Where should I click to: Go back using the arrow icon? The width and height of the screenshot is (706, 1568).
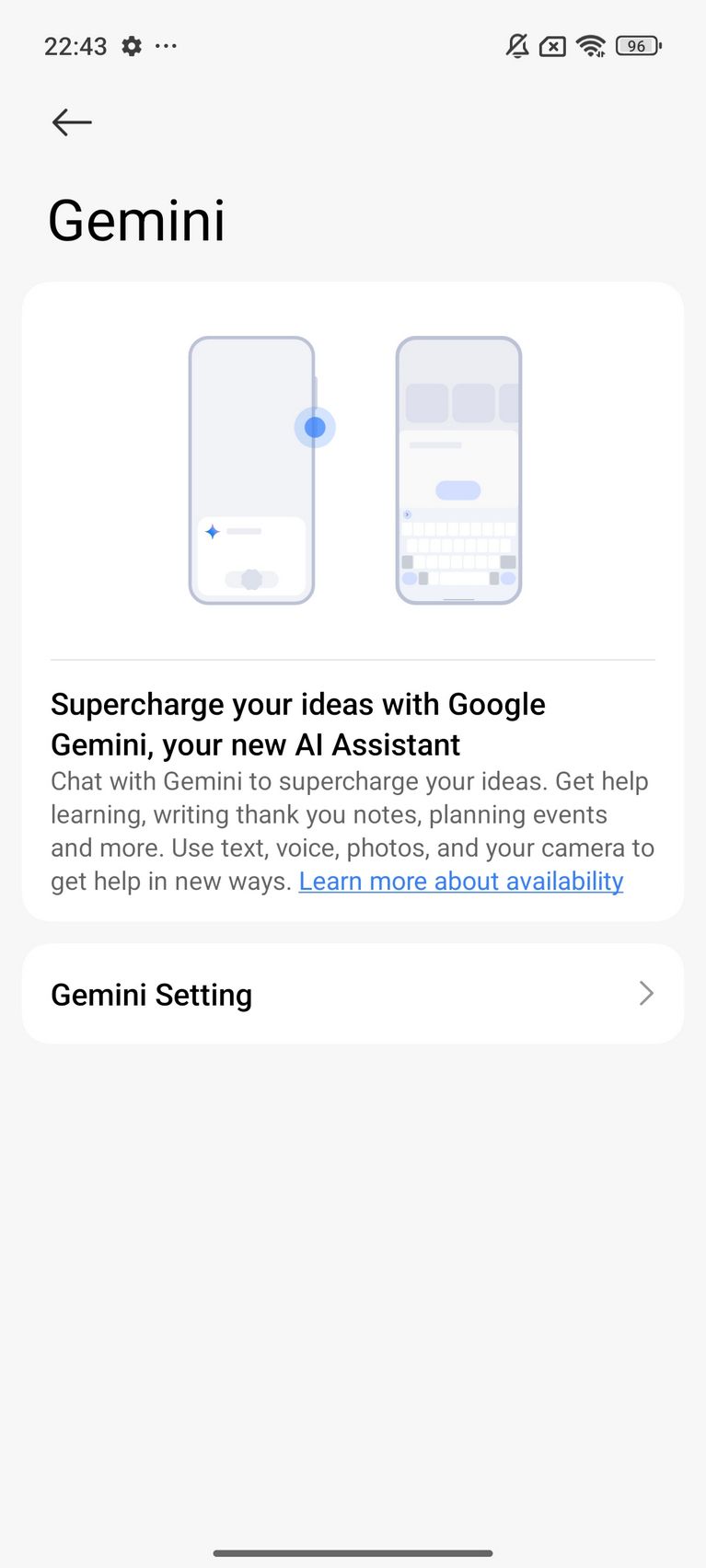pyautogui.click(x=72, y=122)
